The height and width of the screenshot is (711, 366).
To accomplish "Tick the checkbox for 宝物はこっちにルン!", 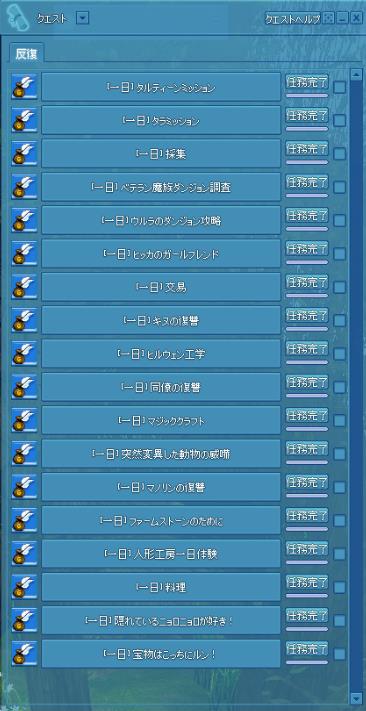I will (340, 654).
